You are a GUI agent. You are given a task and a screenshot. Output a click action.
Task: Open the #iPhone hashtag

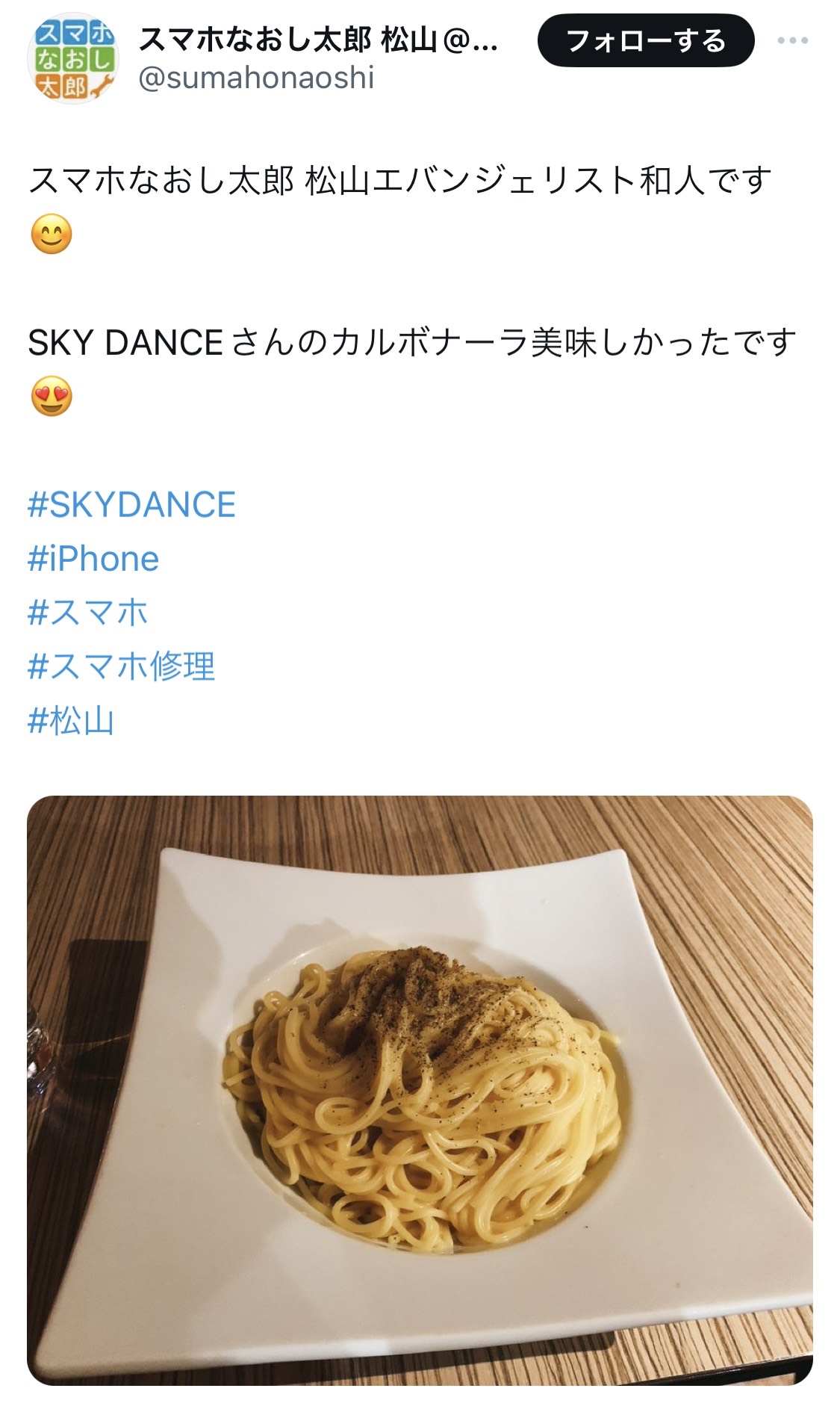93,559
